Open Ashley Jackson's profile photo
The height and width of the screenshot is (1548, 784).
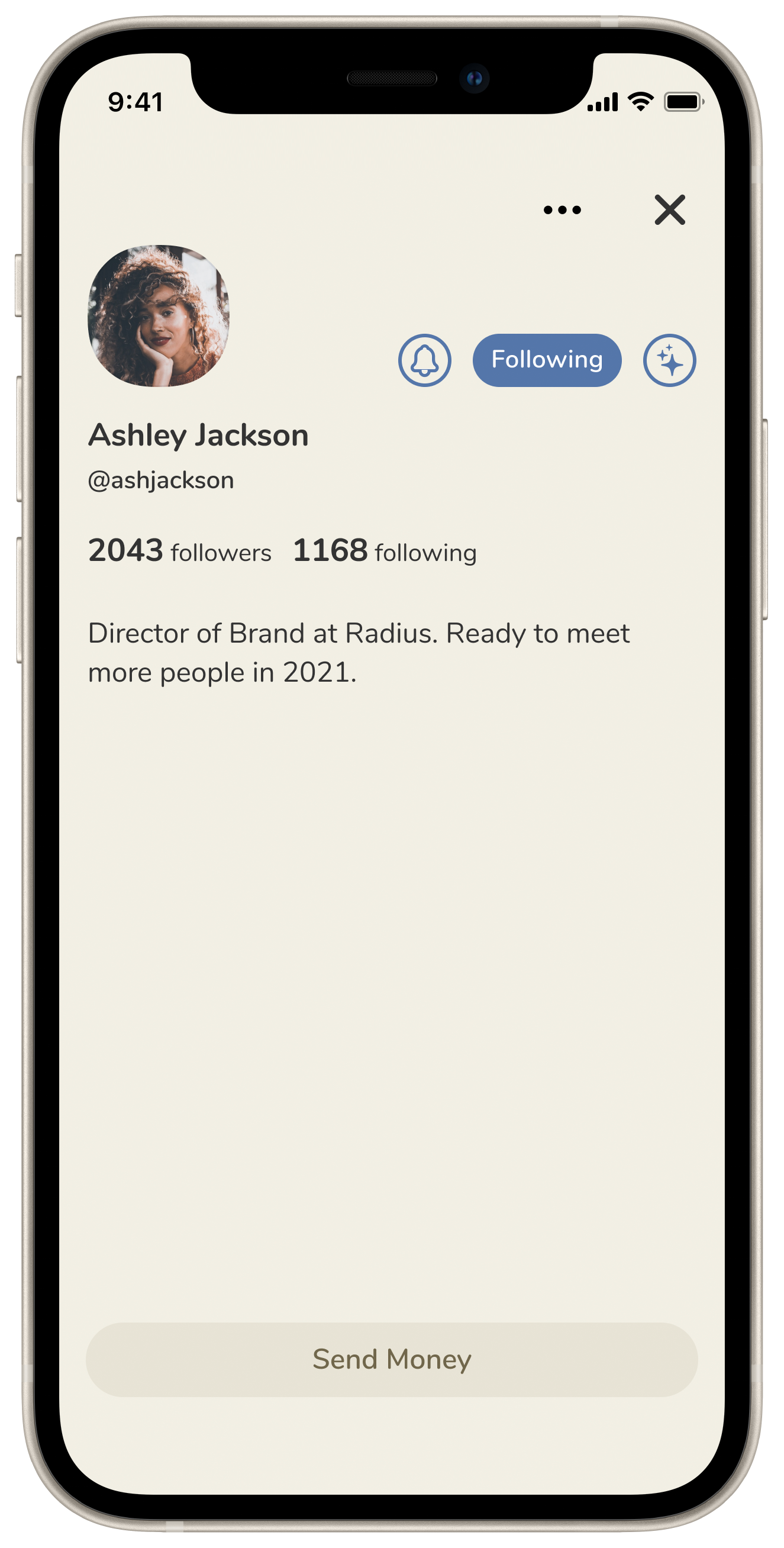click(158, 315)
